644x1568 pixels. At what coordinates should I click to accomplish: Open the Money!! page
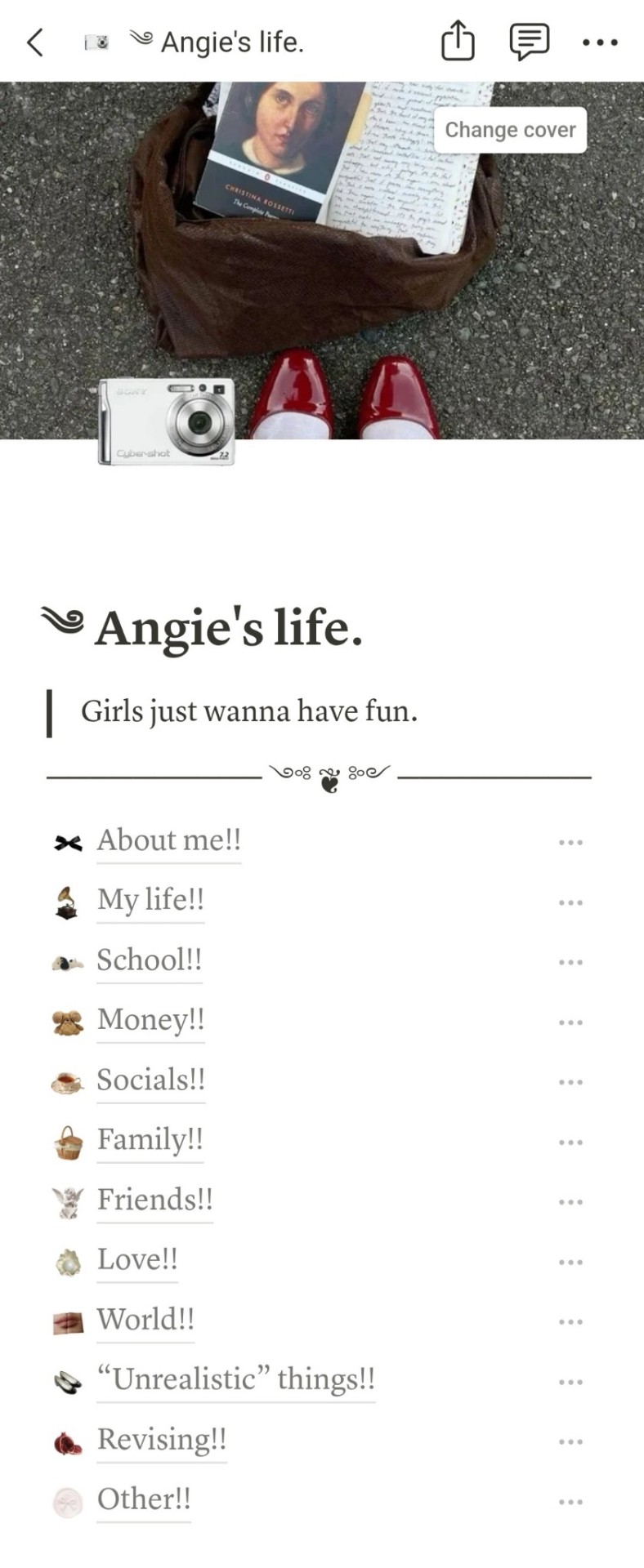click(150, 1020)
